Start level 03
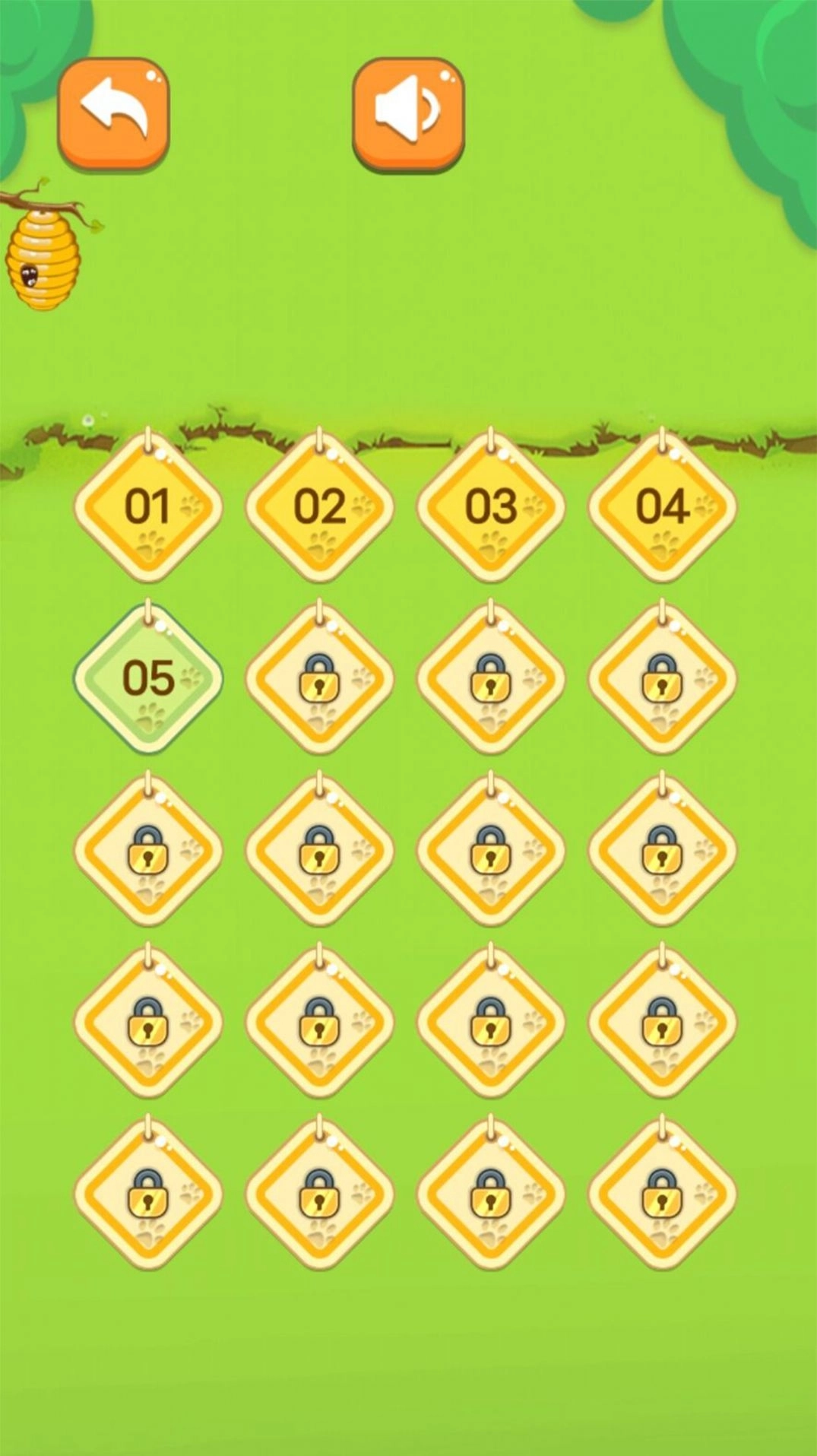 click(491, 507)
